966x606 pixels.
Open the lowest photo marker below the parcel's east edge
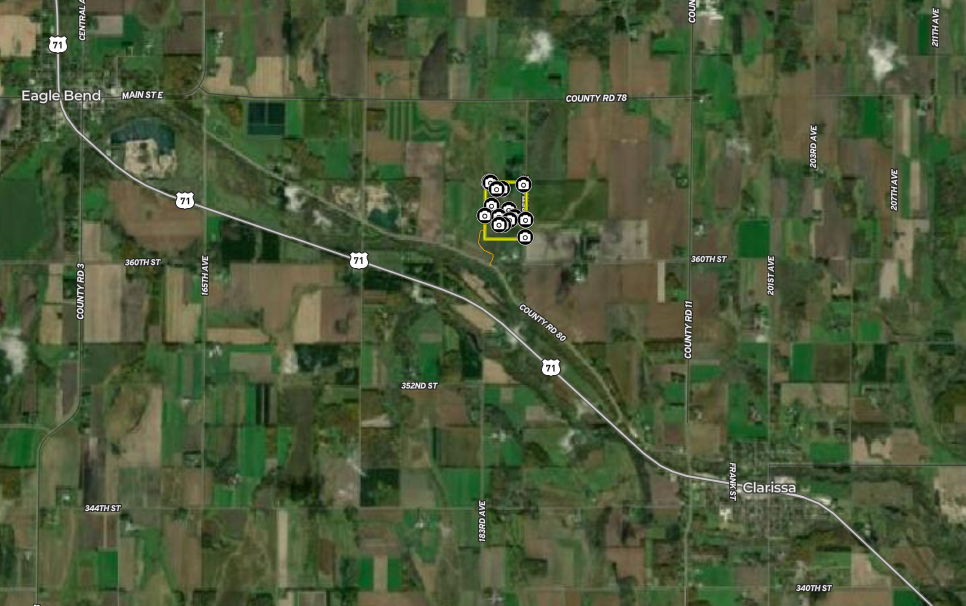(x=525, y=237)
